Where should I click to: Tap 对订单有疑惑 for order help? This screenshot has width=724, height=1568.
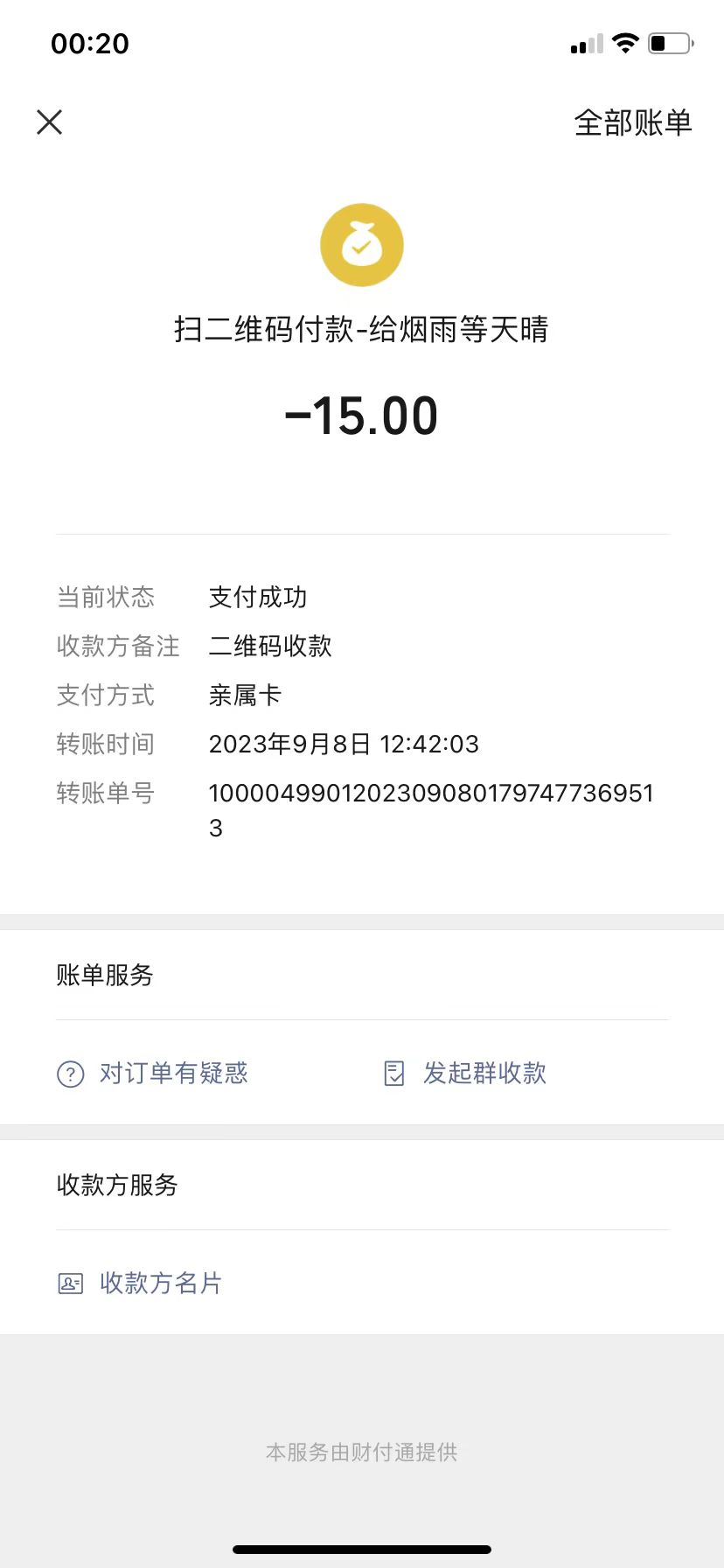(153, 1073)
